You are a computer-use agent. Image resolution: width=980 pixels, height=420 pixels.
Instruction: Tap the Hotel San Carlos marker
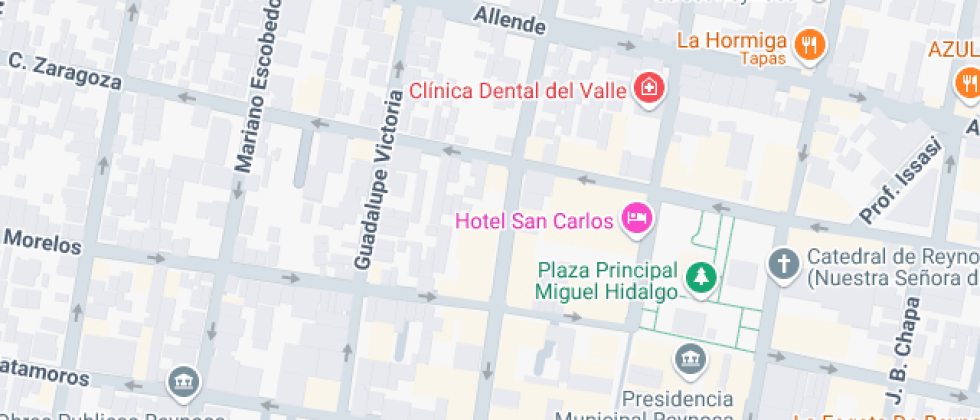[x=636, y=218]
